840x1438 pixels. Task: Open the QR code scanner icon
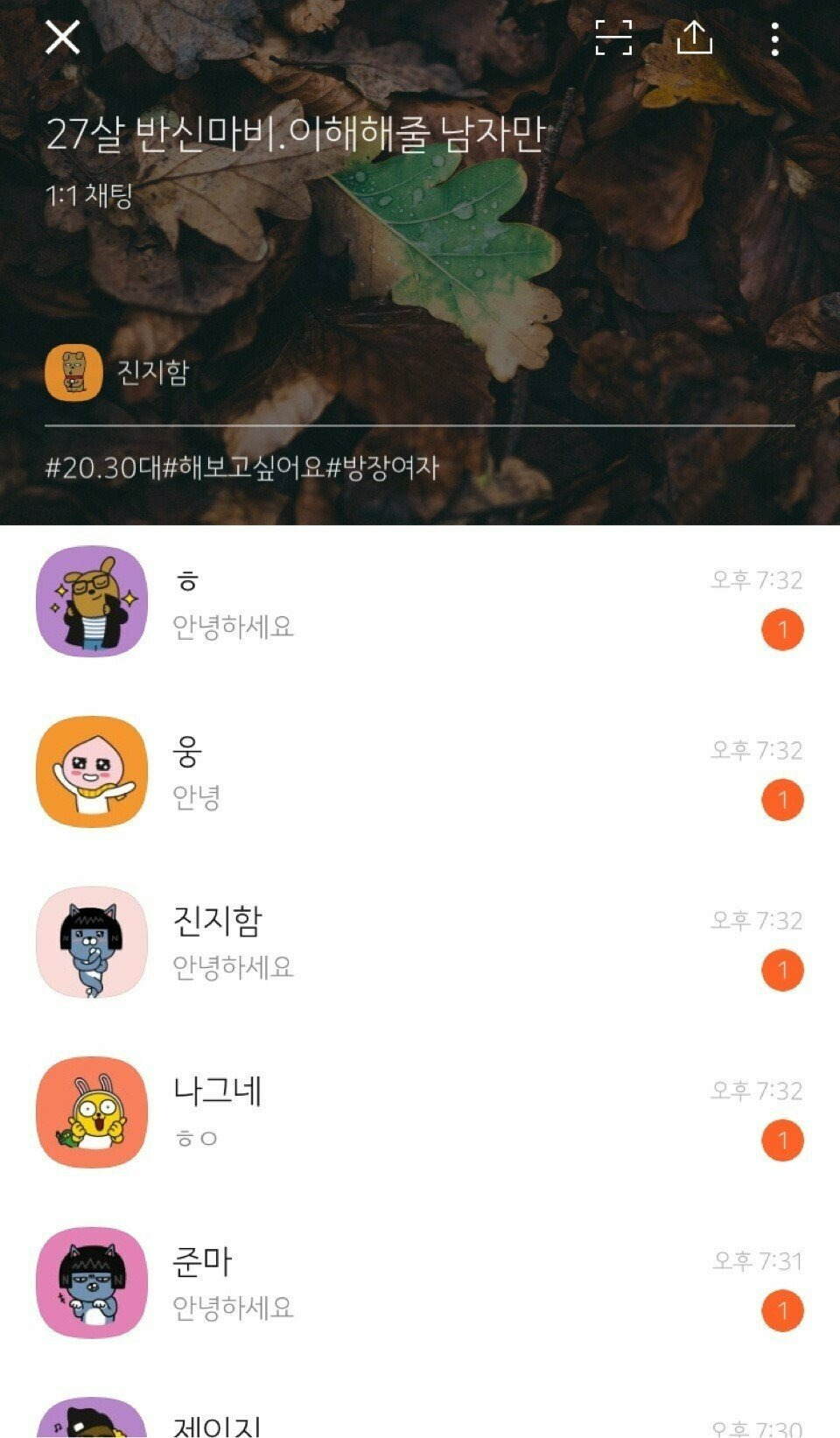[613, 38]
